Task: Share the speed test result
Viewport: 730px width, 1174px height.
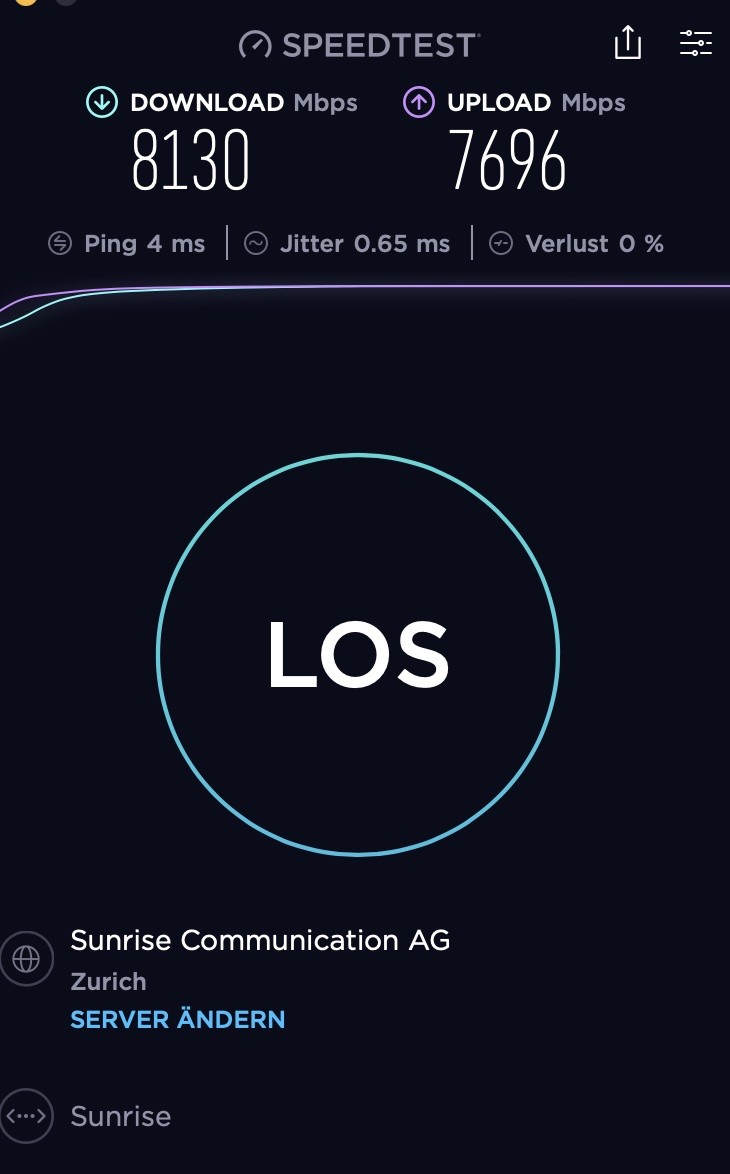Action: pyautogui.click(x=627, y=43)
